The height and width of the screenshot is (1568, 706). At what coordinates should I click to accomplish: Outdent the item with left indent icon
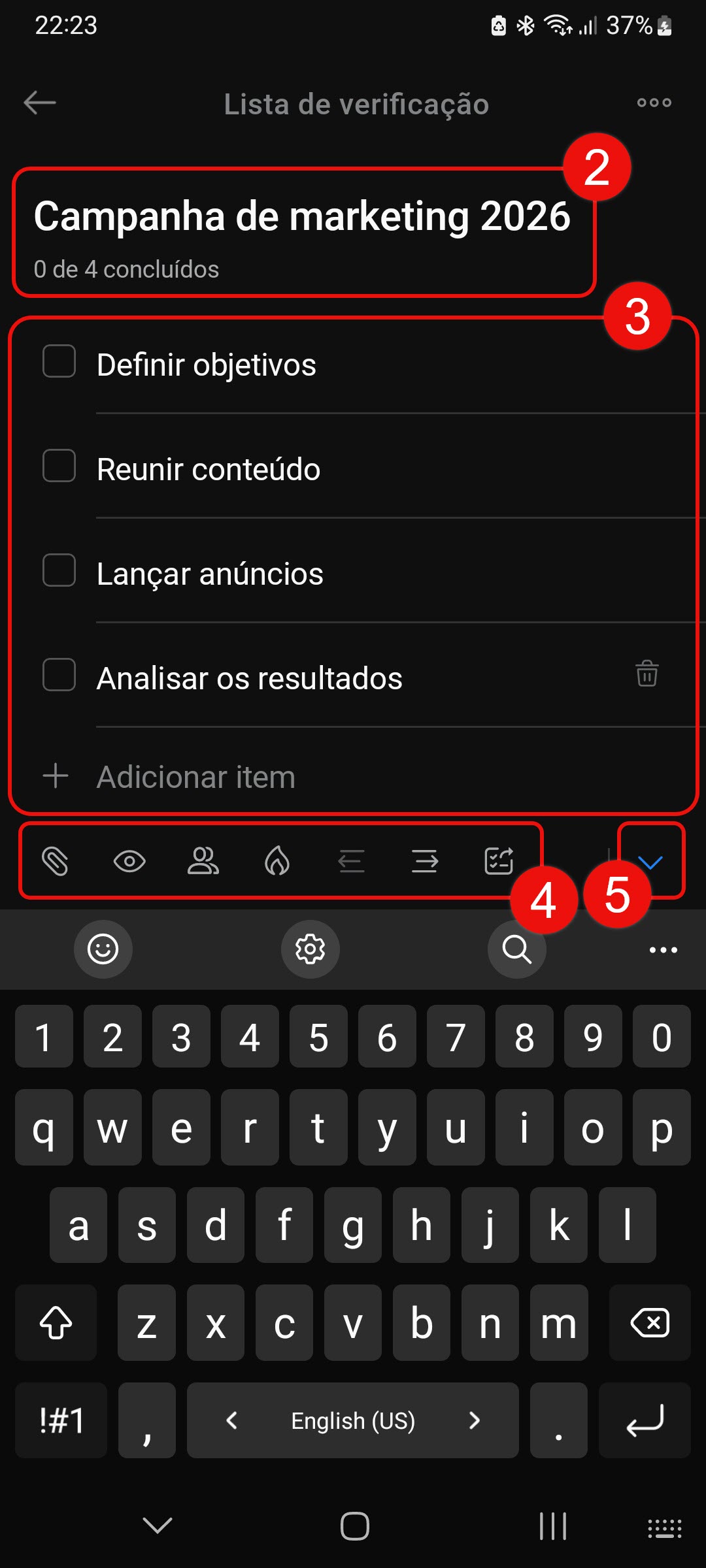click(351, 861)
